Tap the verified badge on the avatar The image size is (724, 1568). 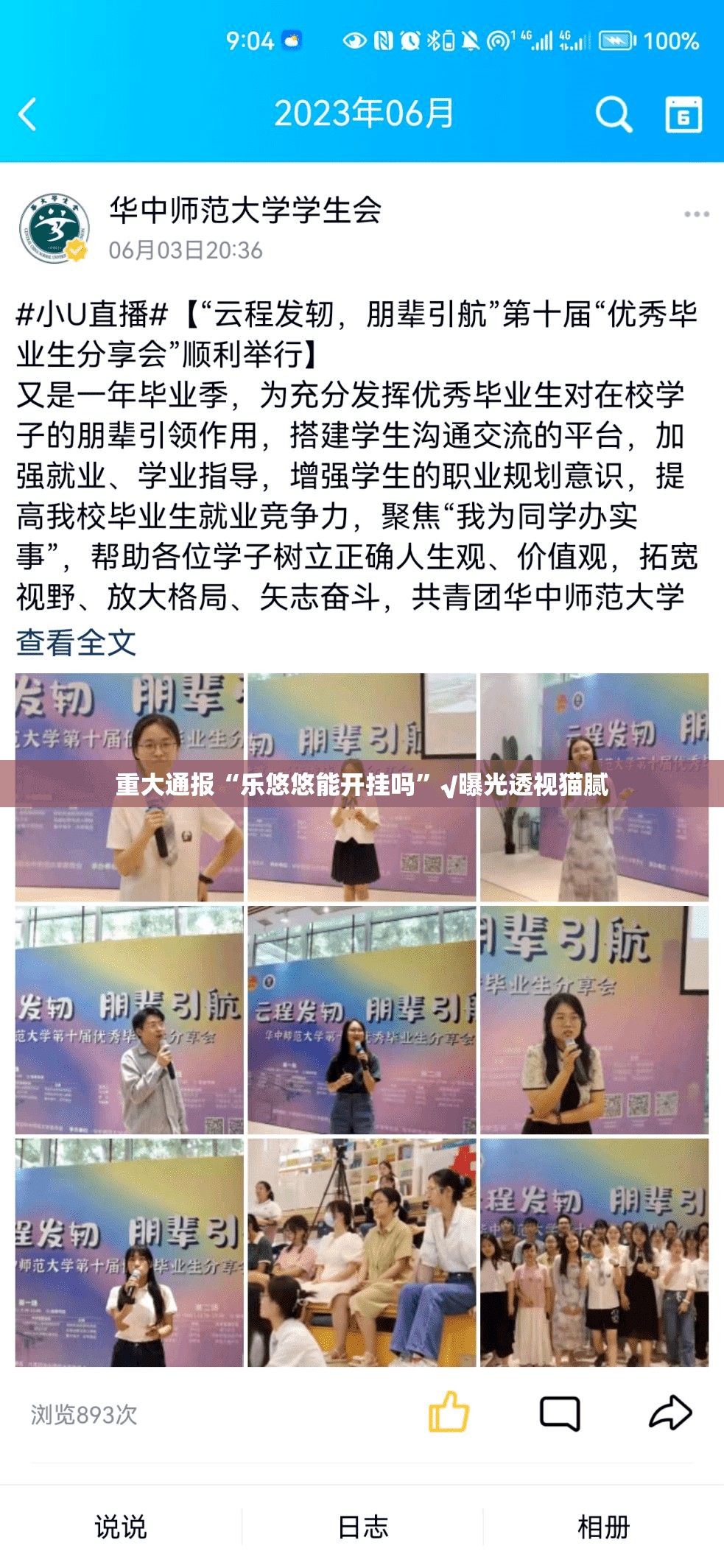(x=76, y=250)
